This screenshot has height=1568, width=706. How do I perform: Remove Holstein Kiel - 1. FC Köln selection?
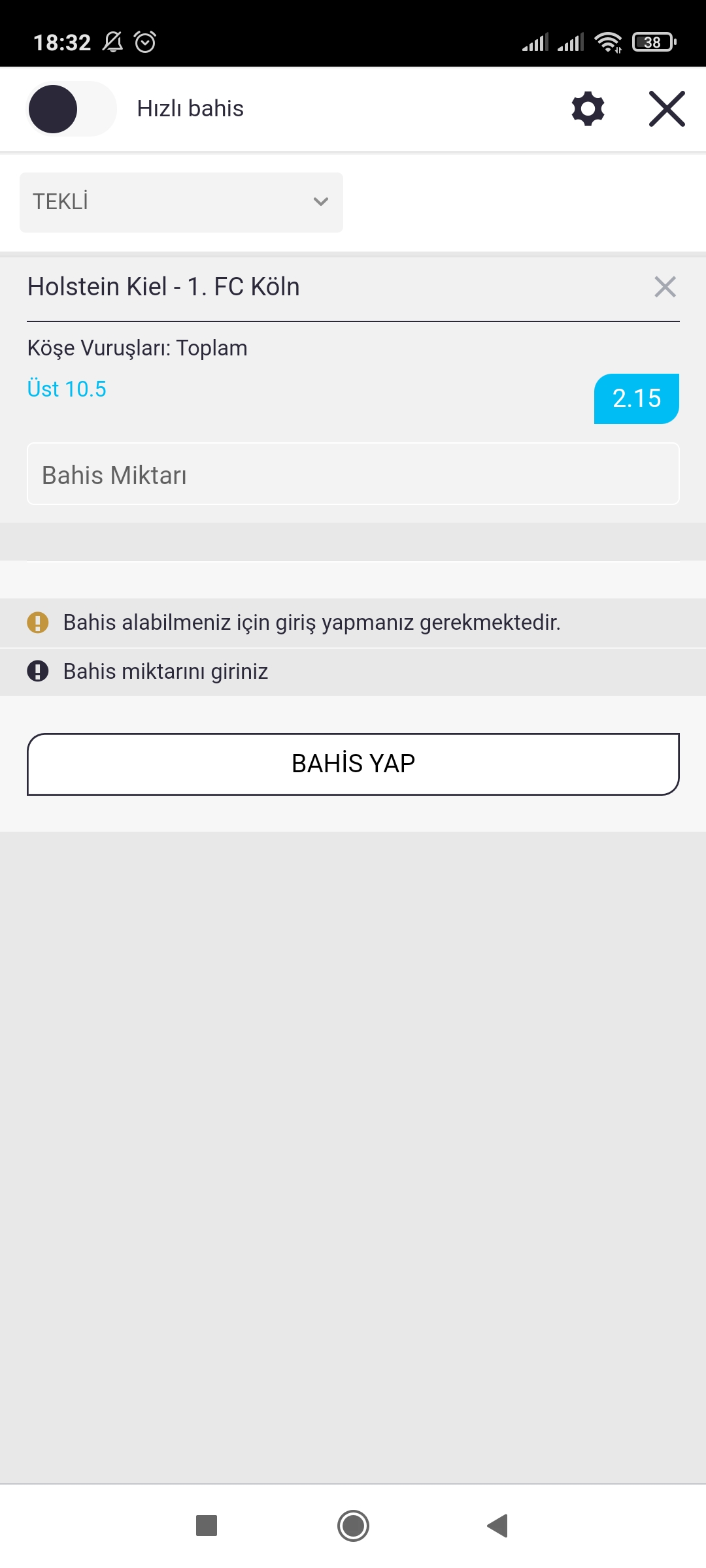[x=665, y=287]
